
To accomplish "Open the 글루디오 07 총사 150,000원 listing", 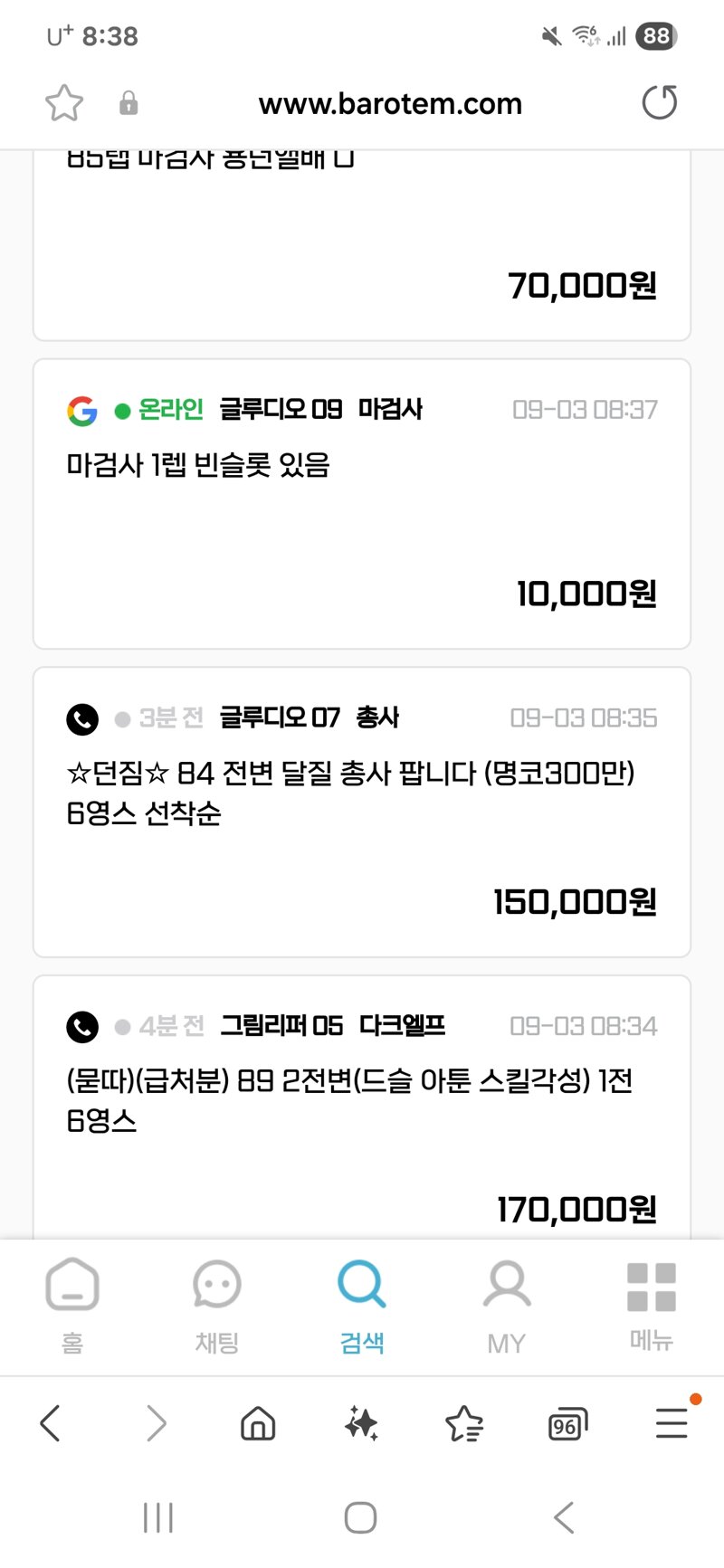I will [x=362, y=813].
